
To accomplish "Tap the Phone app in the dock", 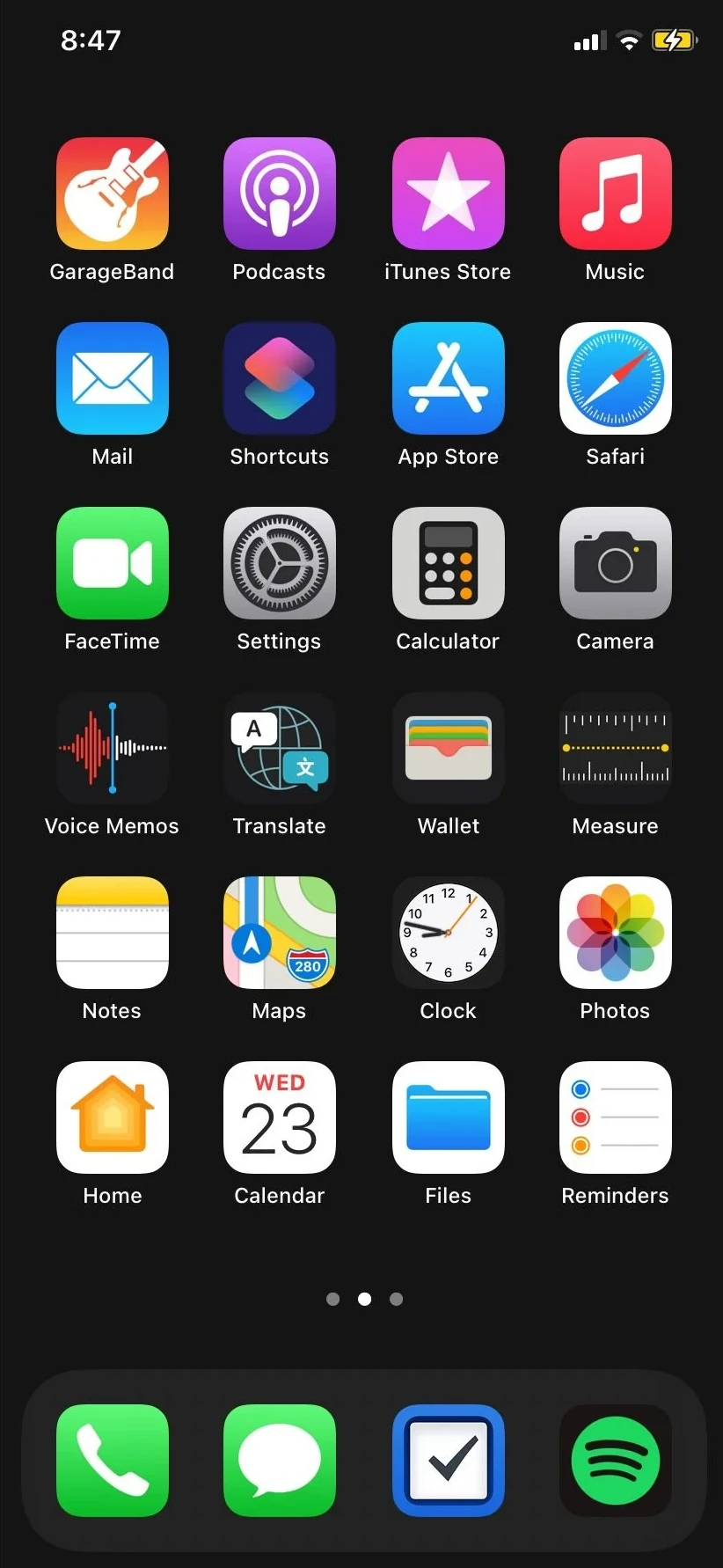I will (113, 1461).
